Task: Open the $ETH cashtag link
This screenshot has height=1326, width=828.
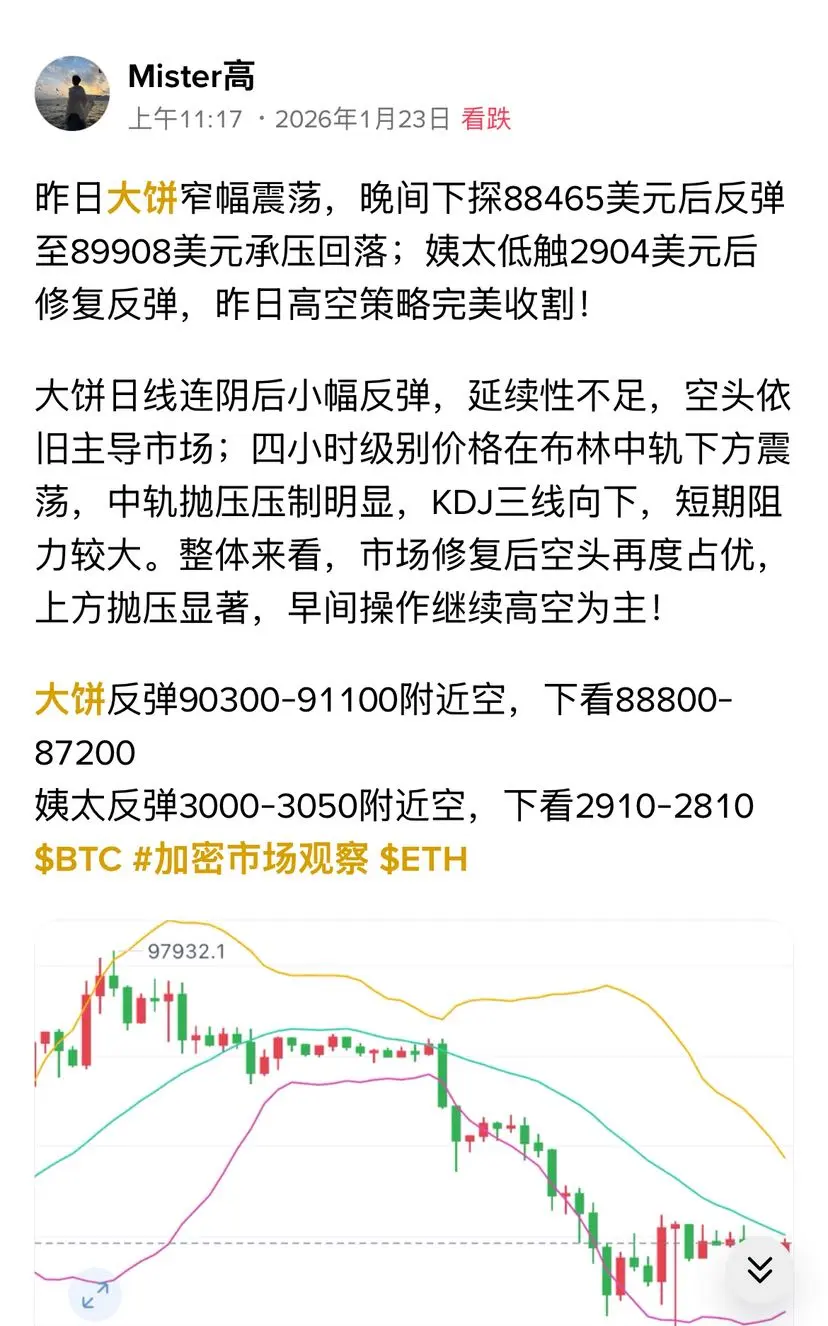Action: [x=423, y=858]
